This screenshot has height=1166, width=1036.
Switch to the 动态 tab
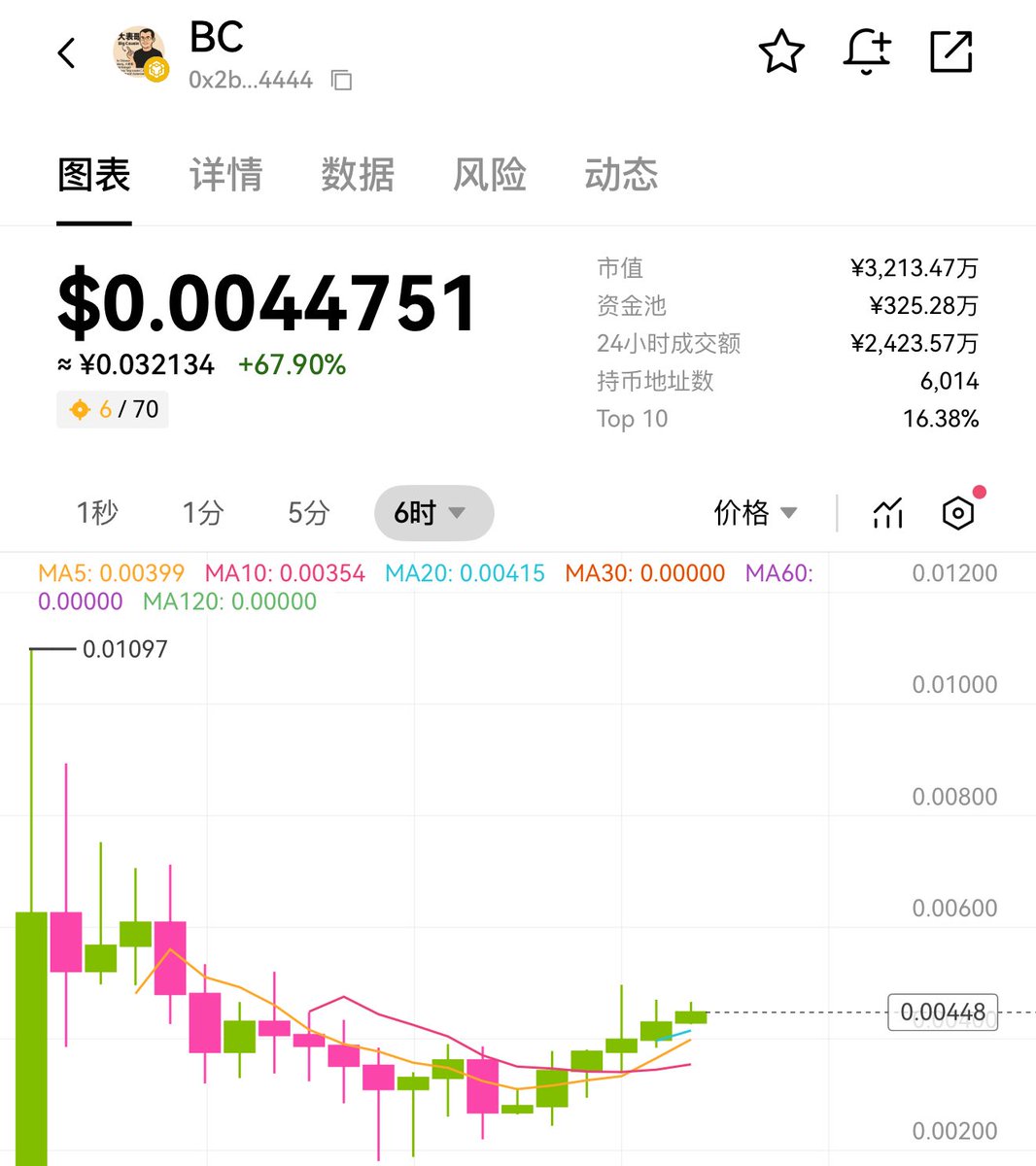click(x=621, y=175)
